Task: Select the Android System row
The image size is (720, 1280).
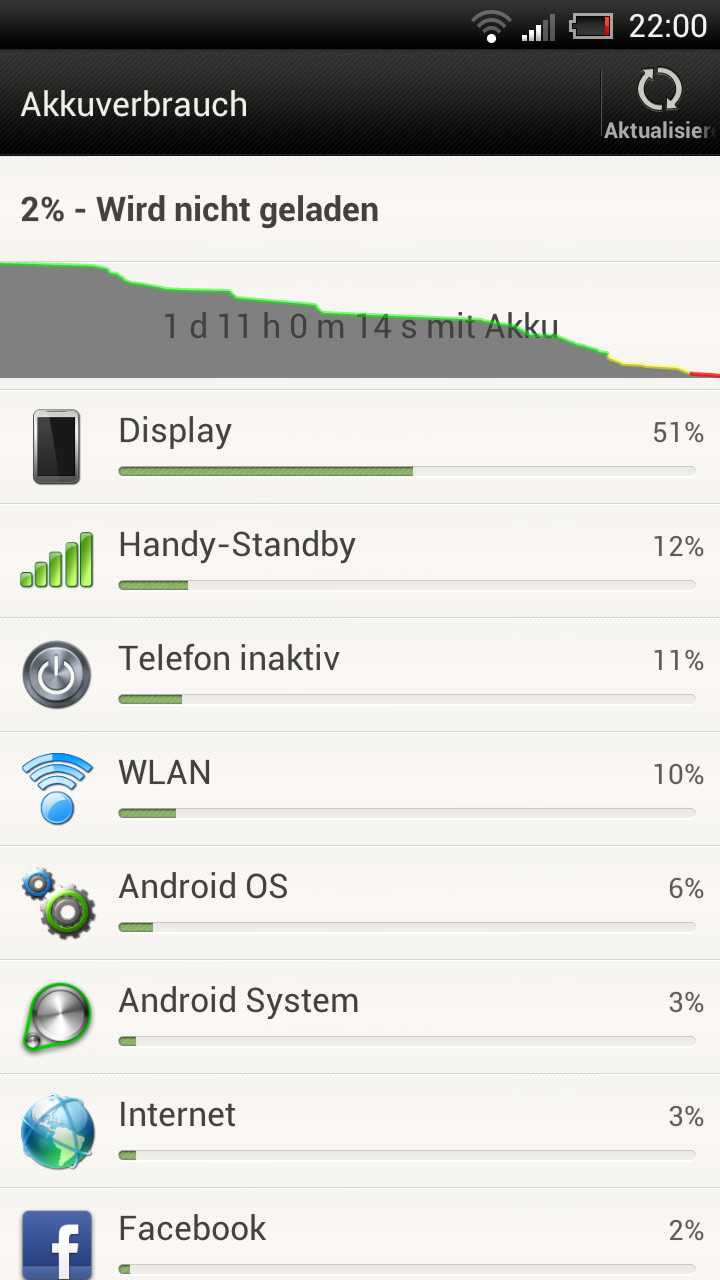Action: point(360,1017)
